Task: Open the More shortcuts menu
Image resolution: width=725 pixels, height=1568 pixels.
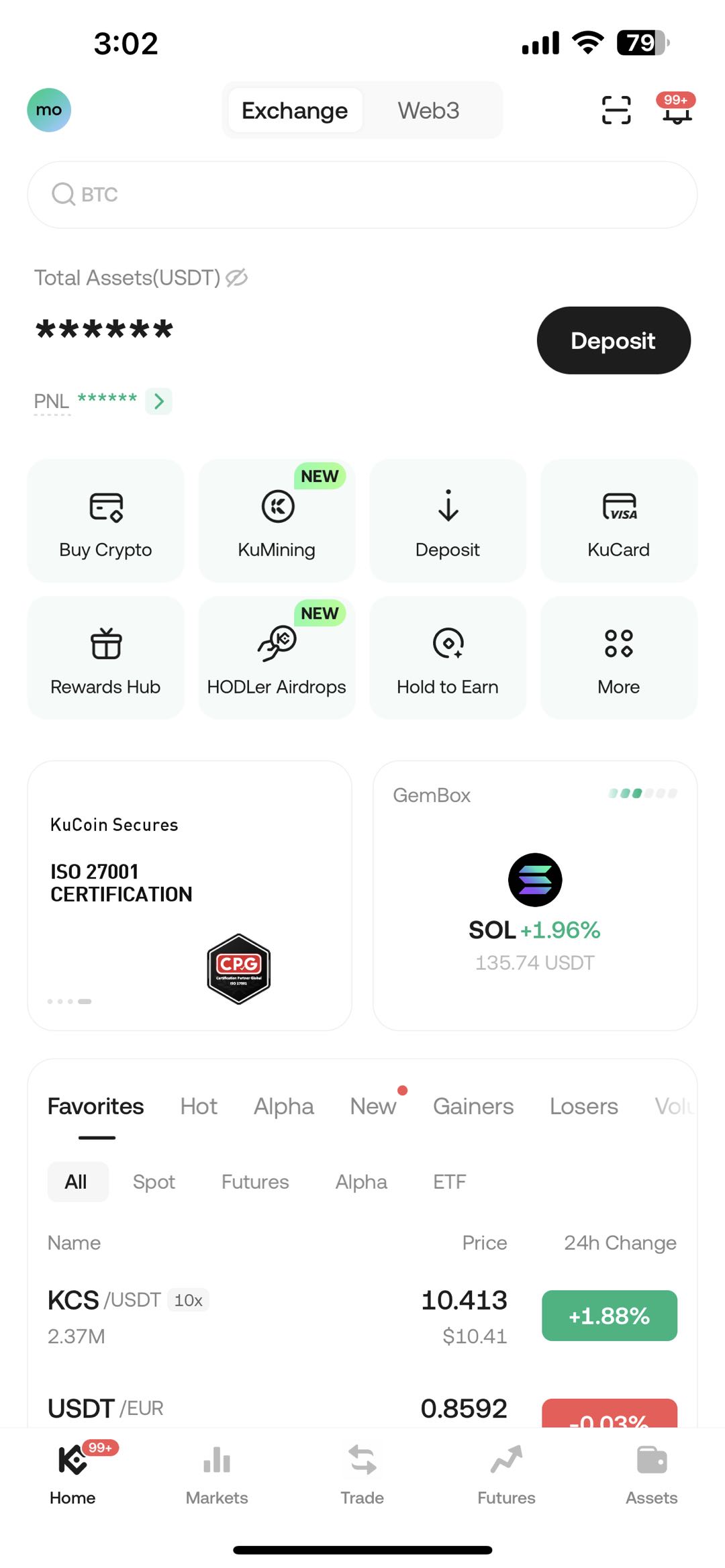Action: coord(618,658)
